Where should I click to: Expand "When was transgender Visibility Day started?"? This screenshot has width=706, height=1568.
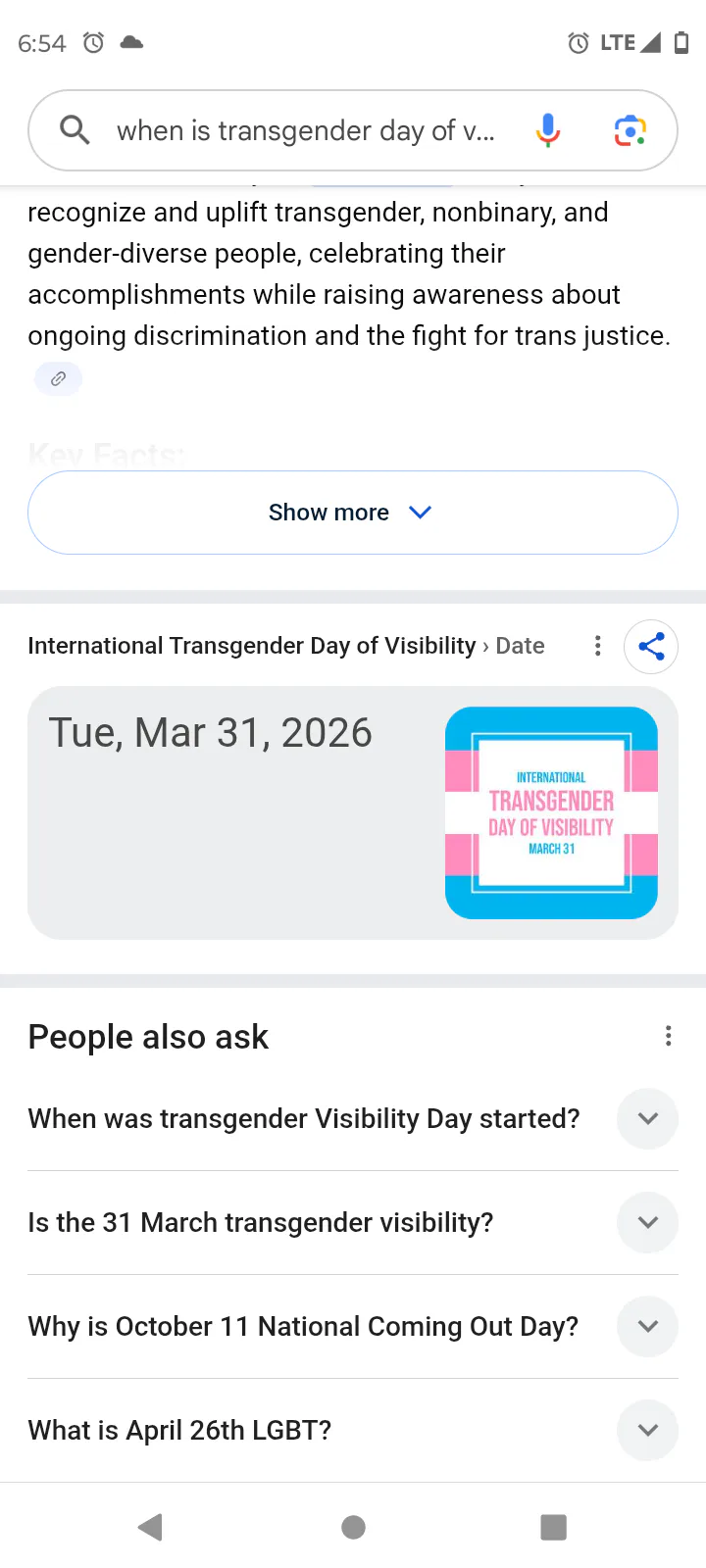tap(647, 1118)
